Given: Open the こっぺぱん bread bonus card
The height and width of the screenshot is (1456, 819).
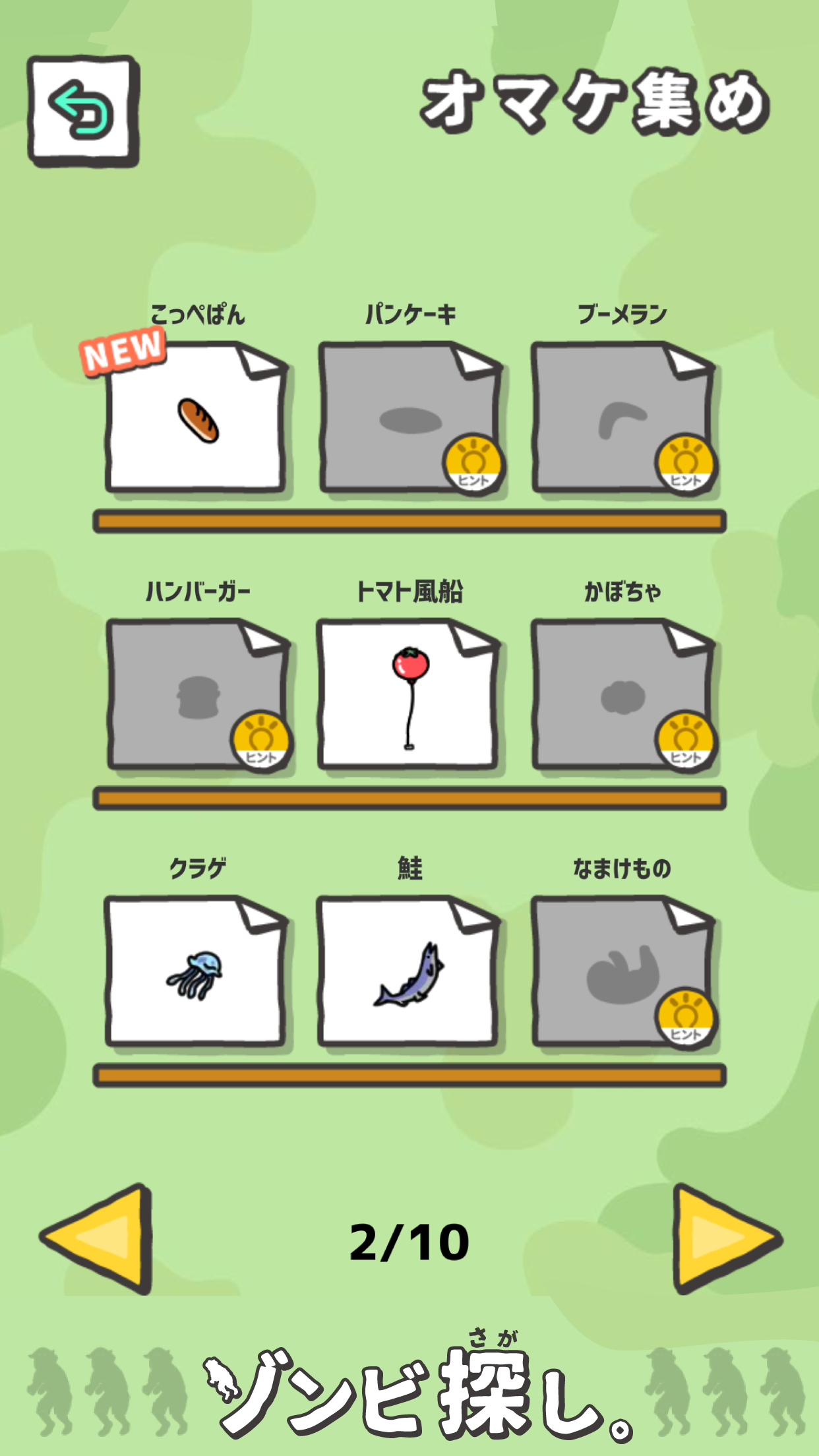Looking at the screenshot, I should [x=196, y=415].
